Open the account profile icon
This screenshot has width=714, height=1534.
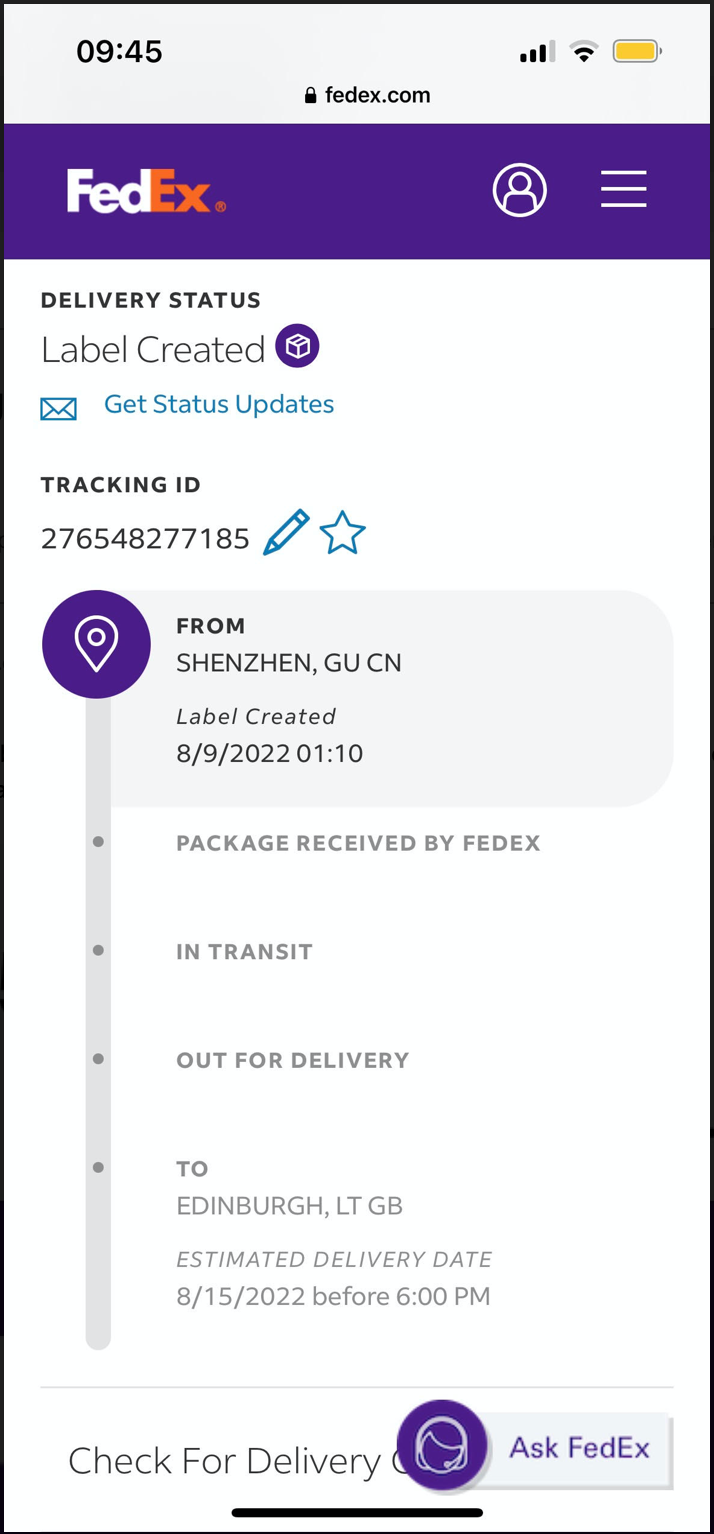pos(520,190)
